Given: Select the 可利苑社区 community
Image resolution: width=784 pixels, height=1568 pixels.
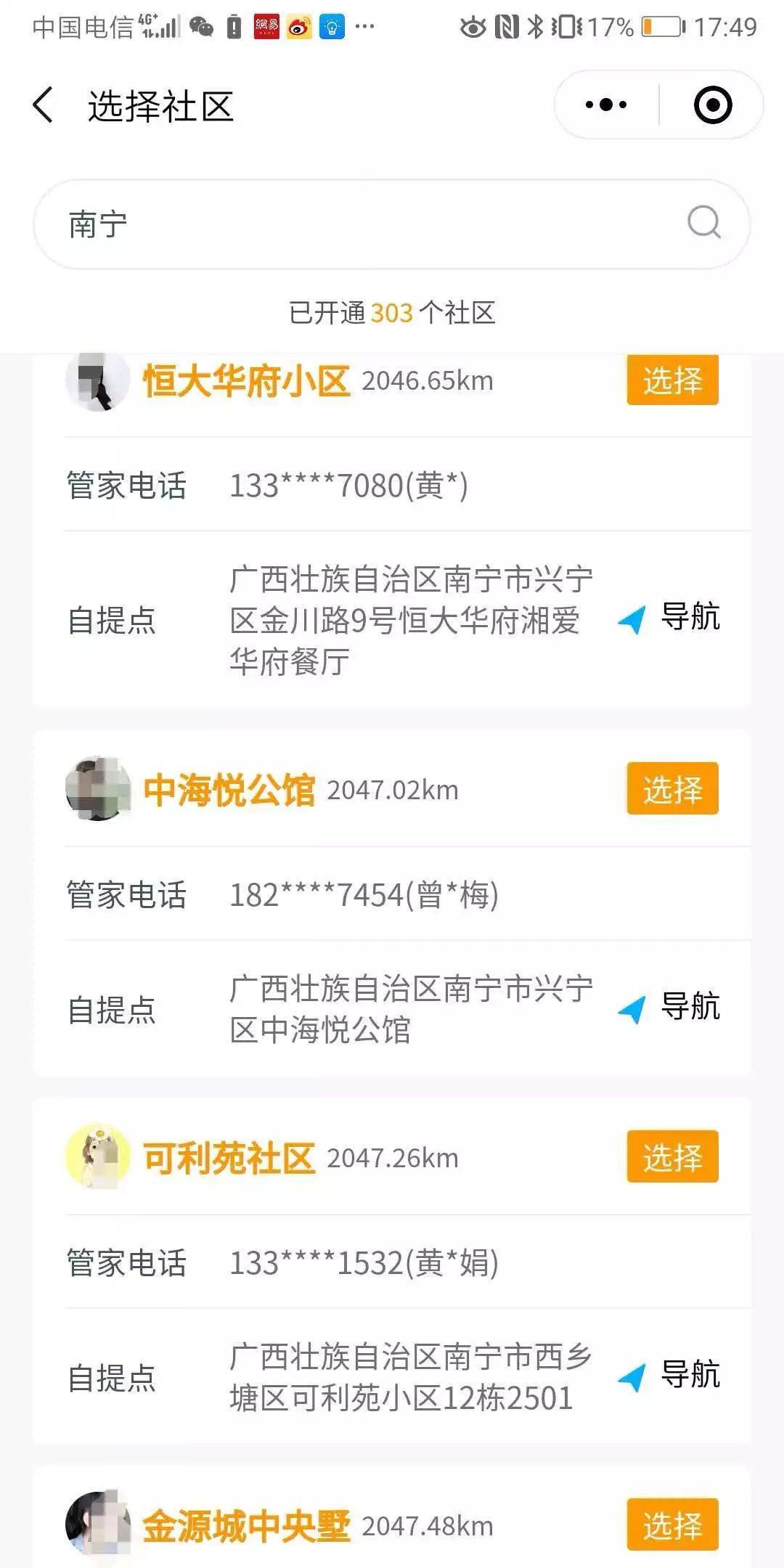Looking at the screenshot, I should (672, 1157).
